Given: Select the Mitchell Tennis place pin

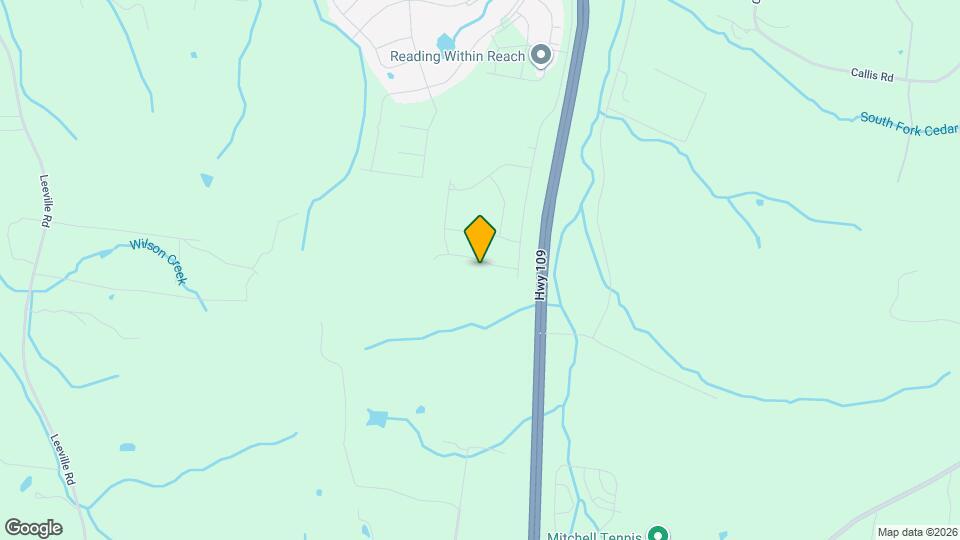Looking at the screenshot, I should click(657, 534).
